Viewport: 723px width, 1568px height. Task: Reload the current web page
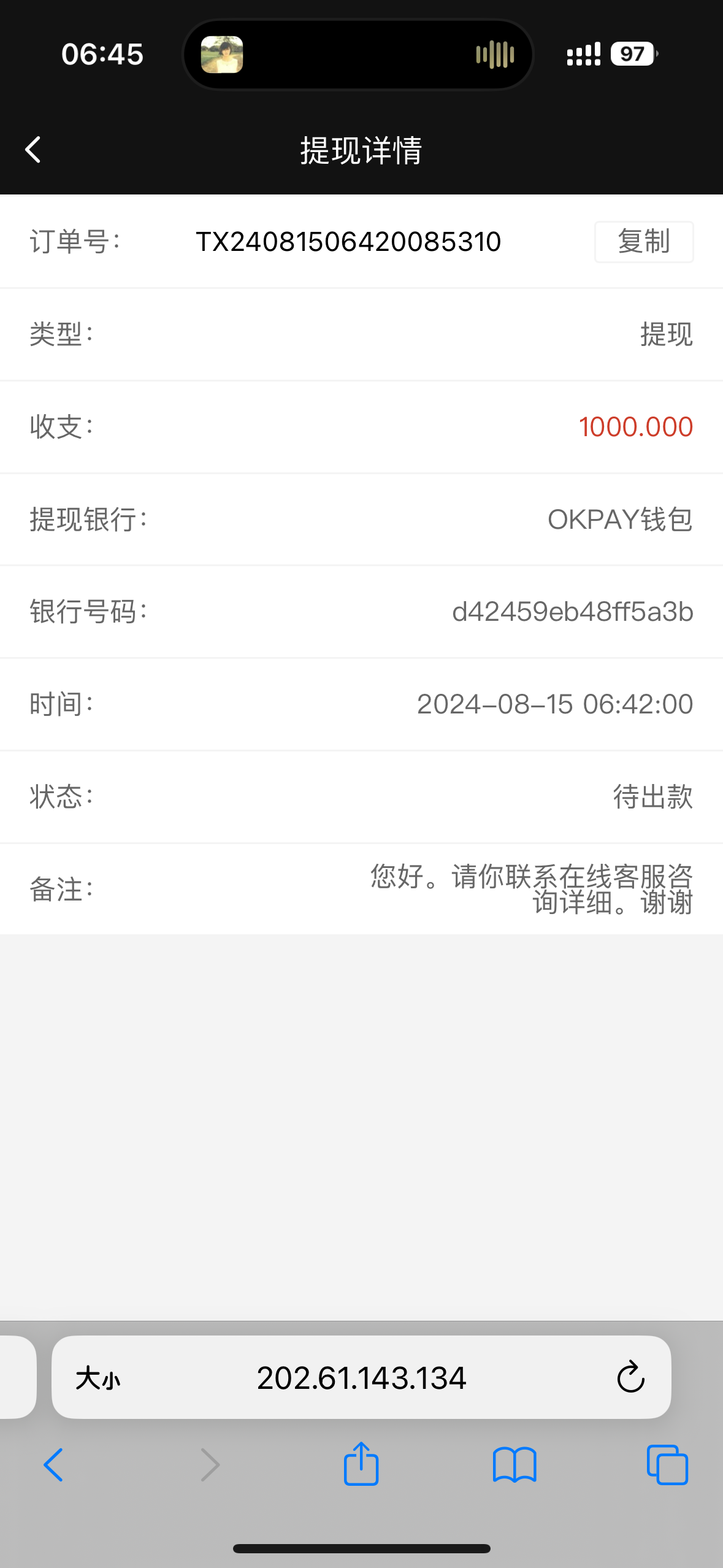(630, 1378)
